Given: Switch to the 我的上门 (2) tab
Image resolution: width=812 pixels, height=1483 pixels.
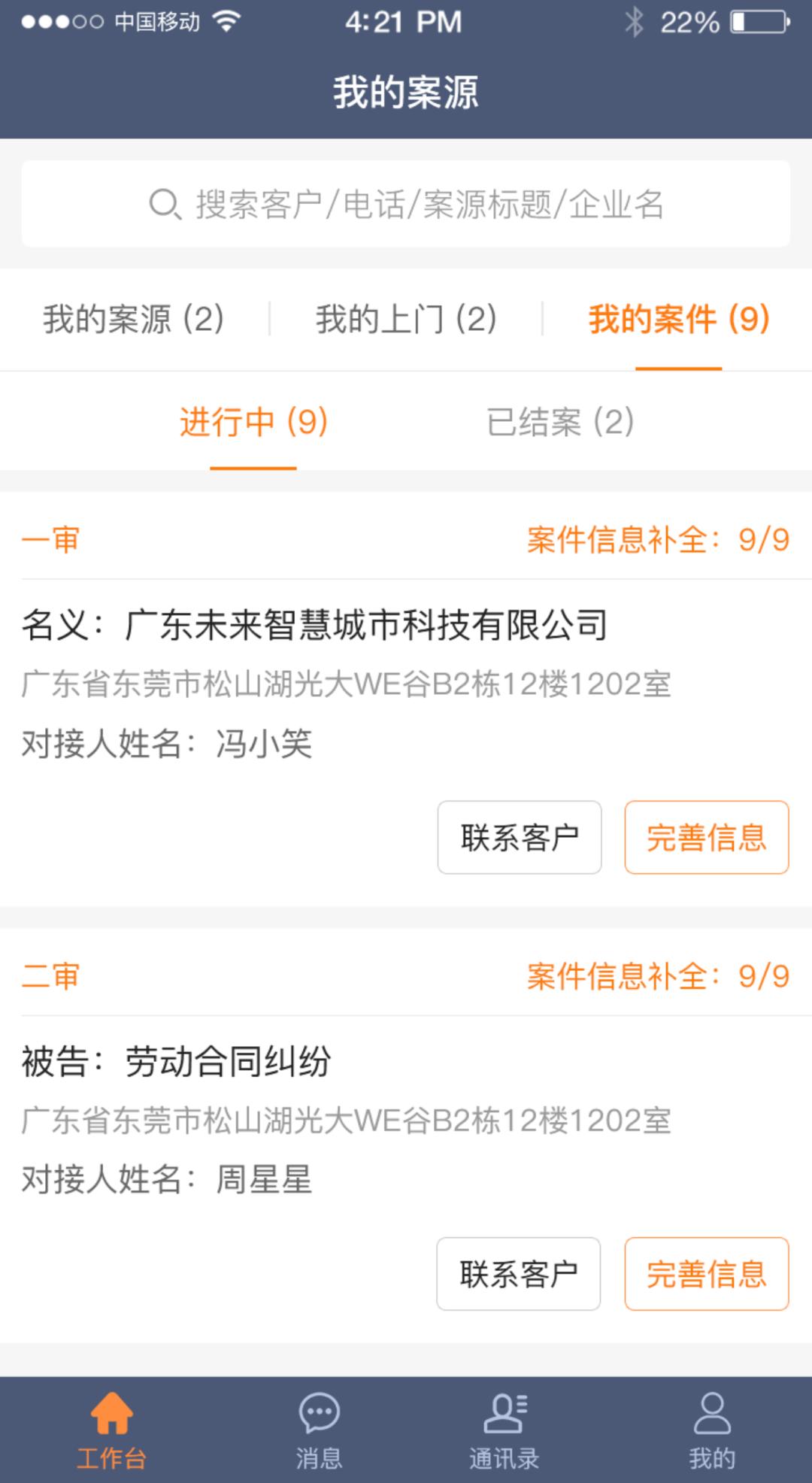Looking at the screenshot, I should 406,319.
